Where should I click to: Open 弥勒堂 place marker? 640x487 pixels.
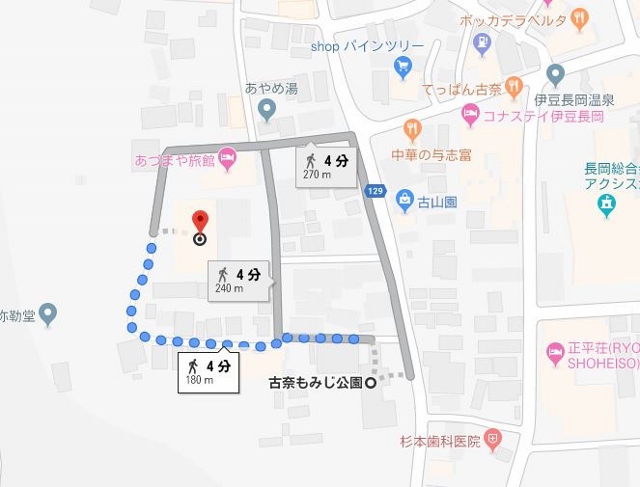(48, 316)
